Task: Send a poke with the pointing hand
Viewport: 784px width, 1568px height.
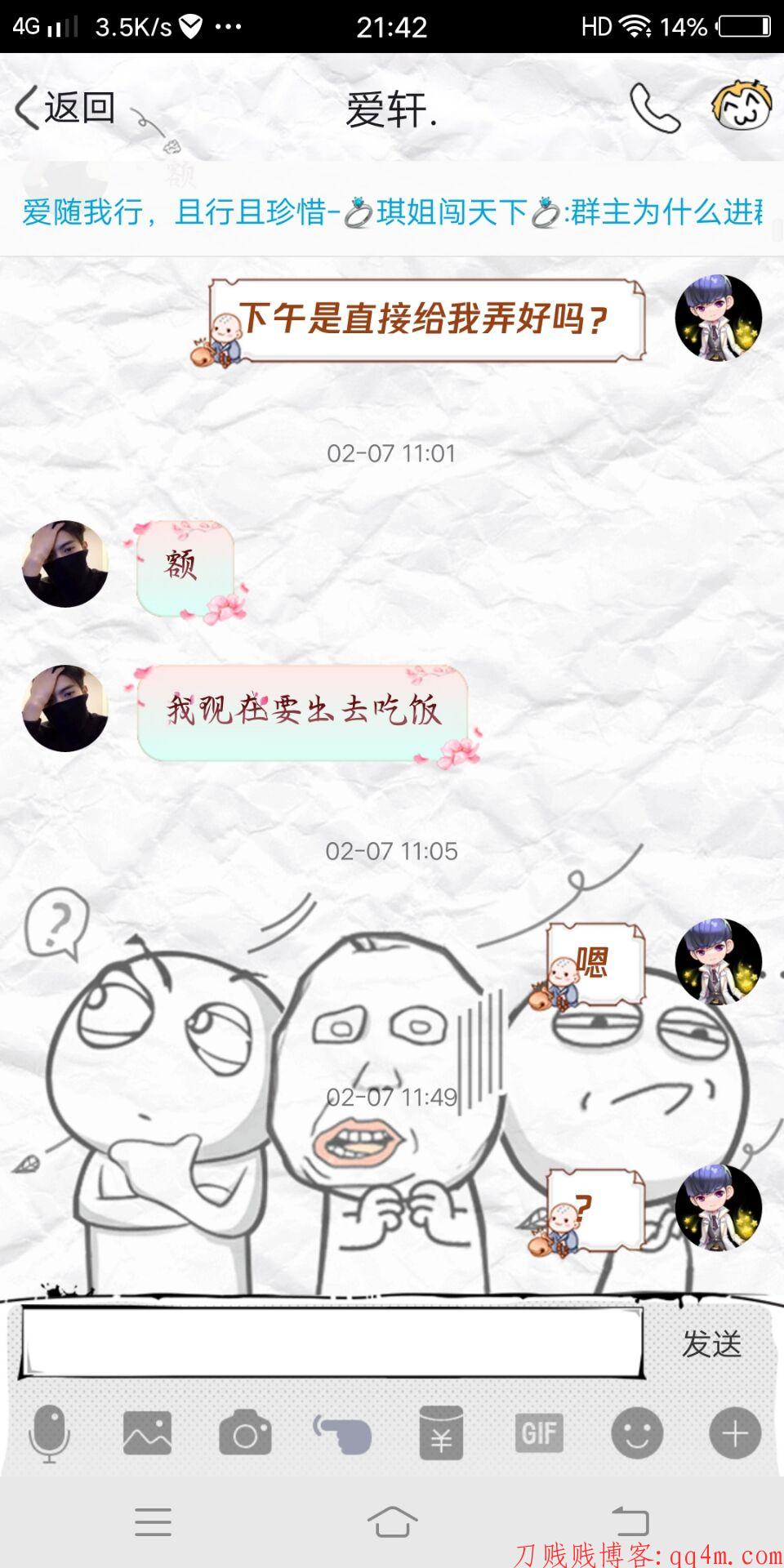Action: 343,1434
